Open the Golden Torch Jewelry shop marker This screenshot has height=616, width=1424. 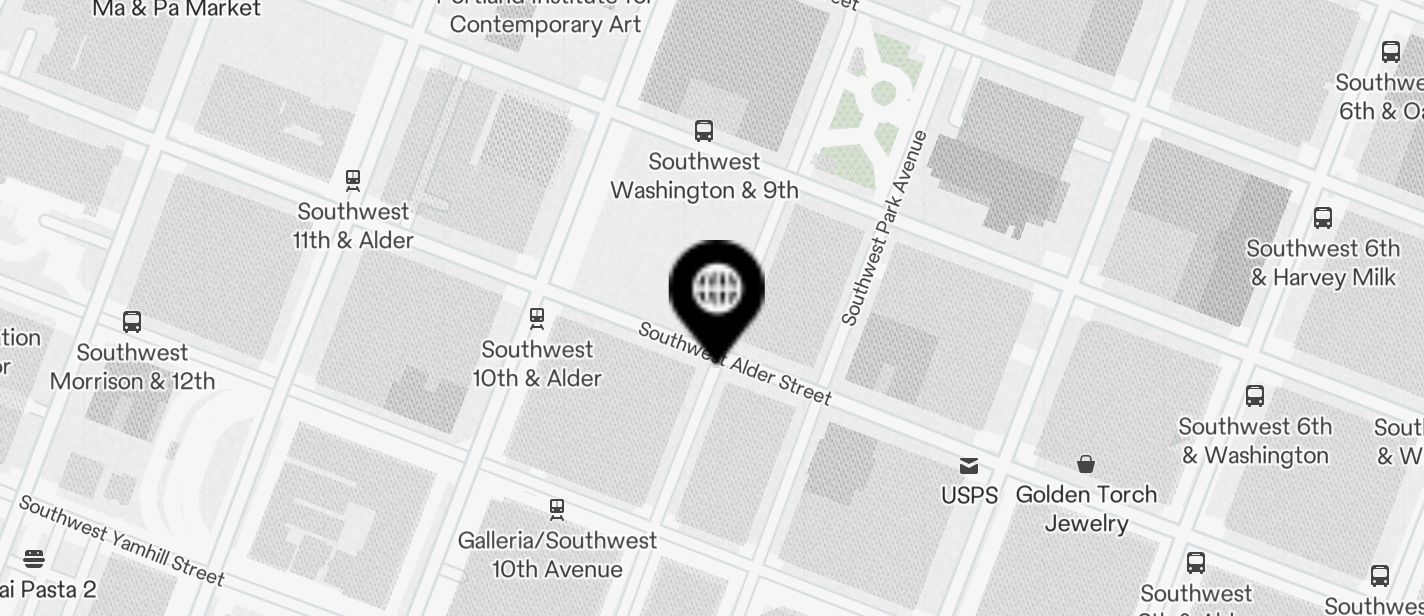1086,464
